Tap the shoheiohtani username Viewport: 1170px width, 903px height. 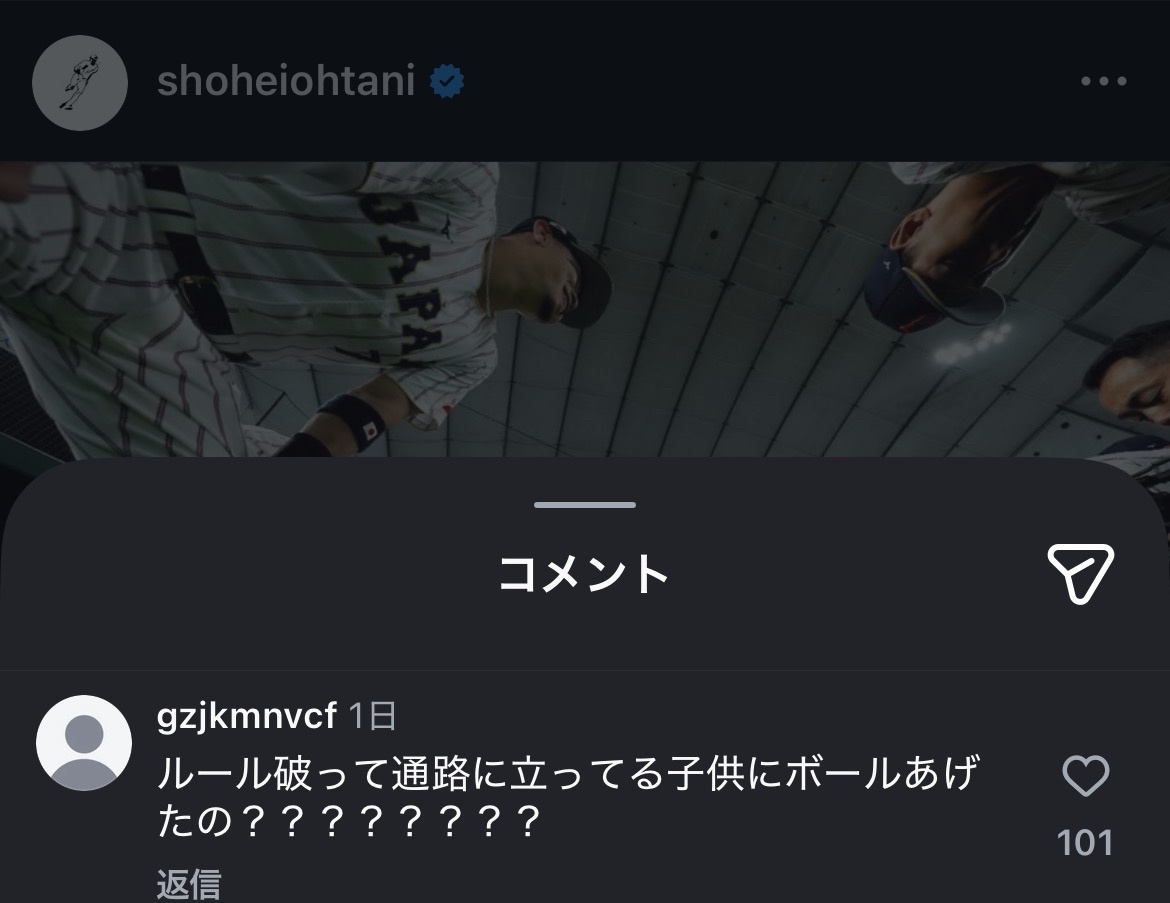pyautogui.click(x=286, y=81)
